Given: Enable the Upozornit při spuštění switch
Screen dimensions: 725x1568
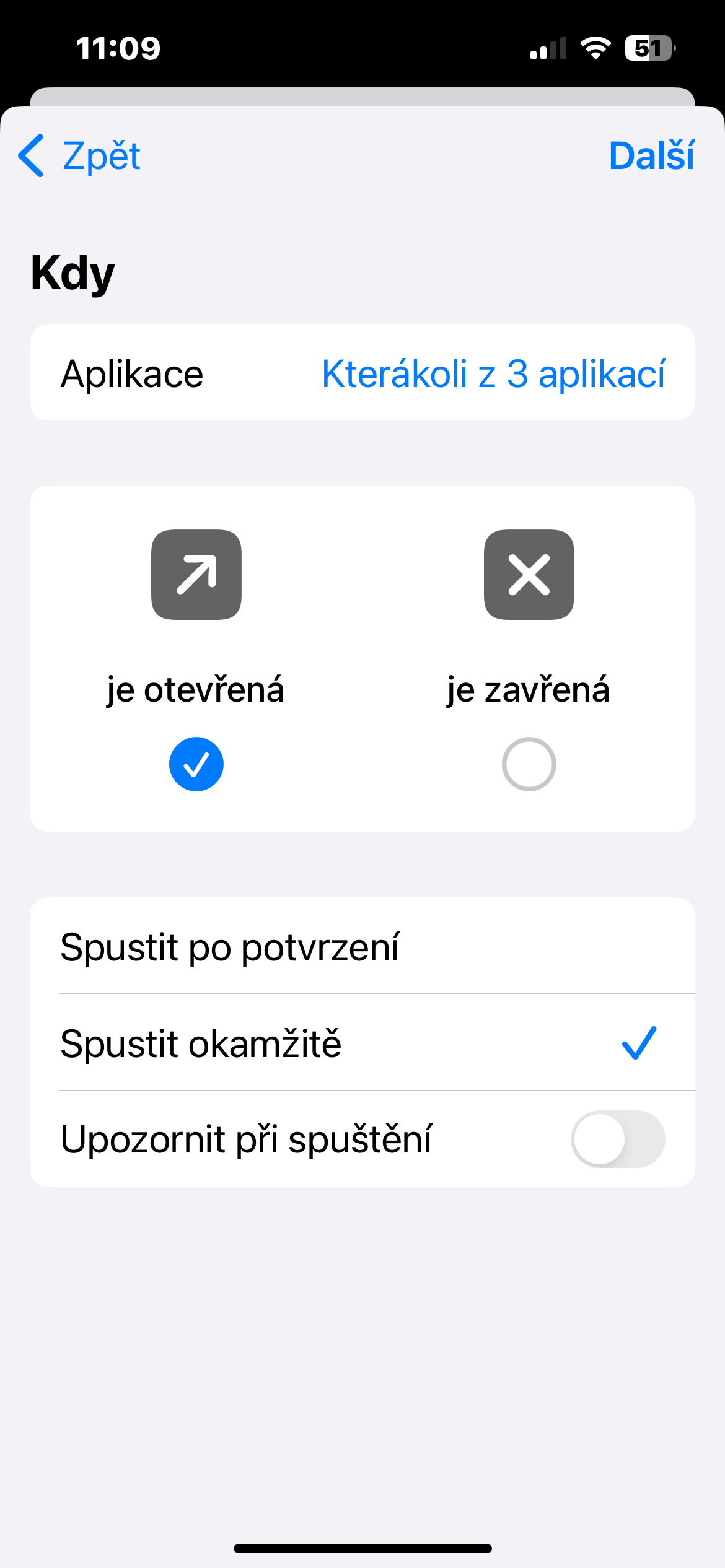Looking at the screenshot, I should [x=617, y=1139].
